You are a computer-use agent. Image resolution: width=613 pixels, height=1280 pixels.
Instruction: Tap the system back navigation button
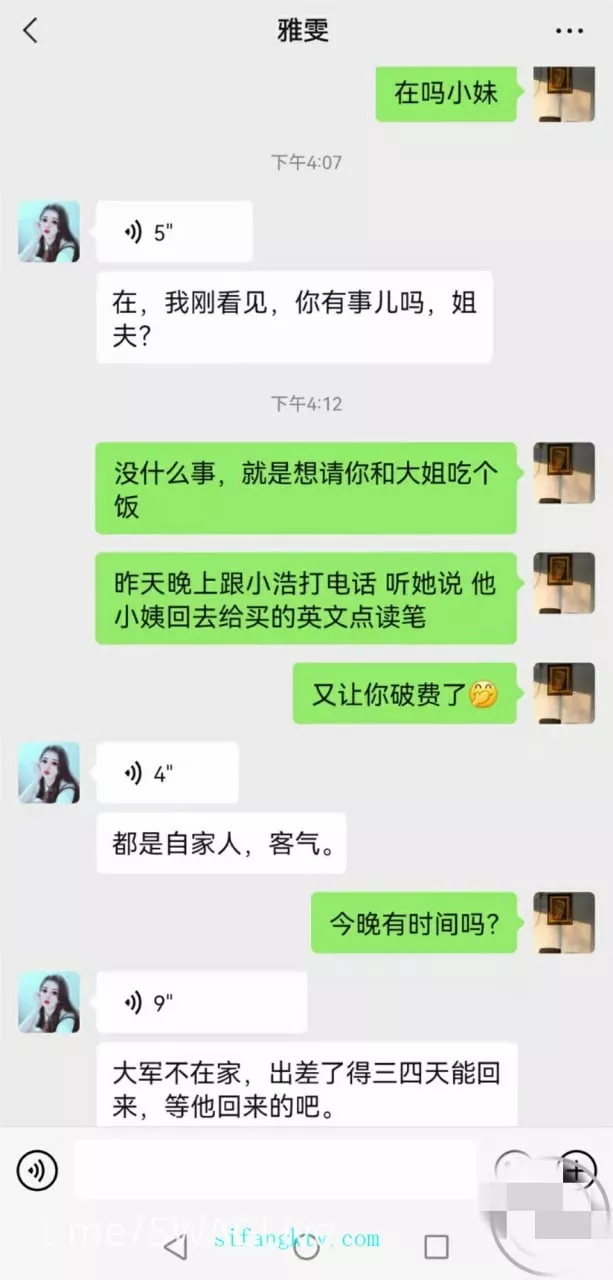[175, 1246]
